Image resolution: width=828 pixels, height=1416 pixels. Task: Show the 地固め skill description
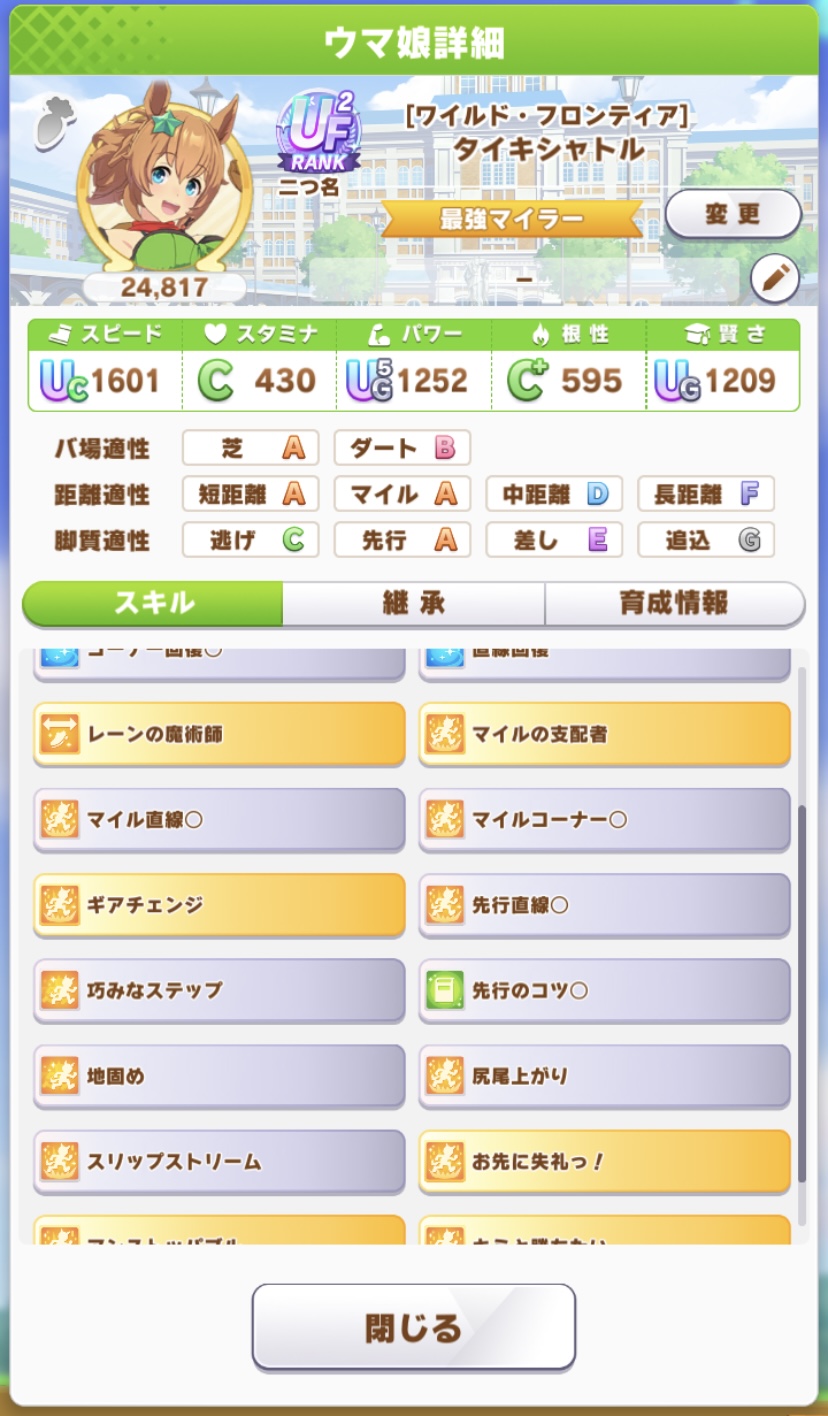[219, 1077]
